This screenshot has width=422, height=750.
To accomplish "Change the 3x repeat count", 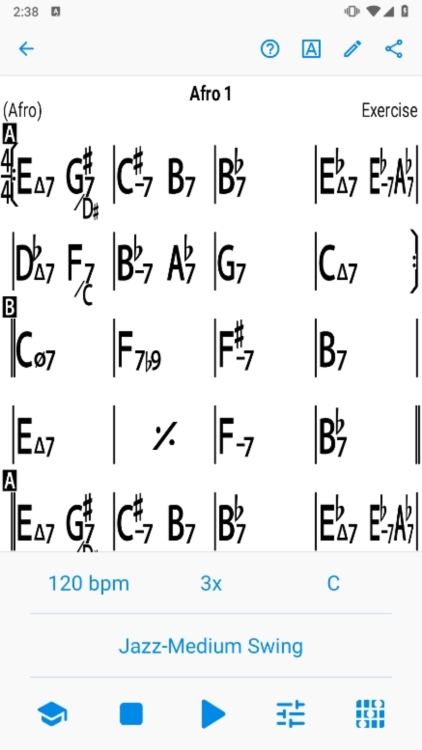I will pyautogui.click(x=211, y=584).
